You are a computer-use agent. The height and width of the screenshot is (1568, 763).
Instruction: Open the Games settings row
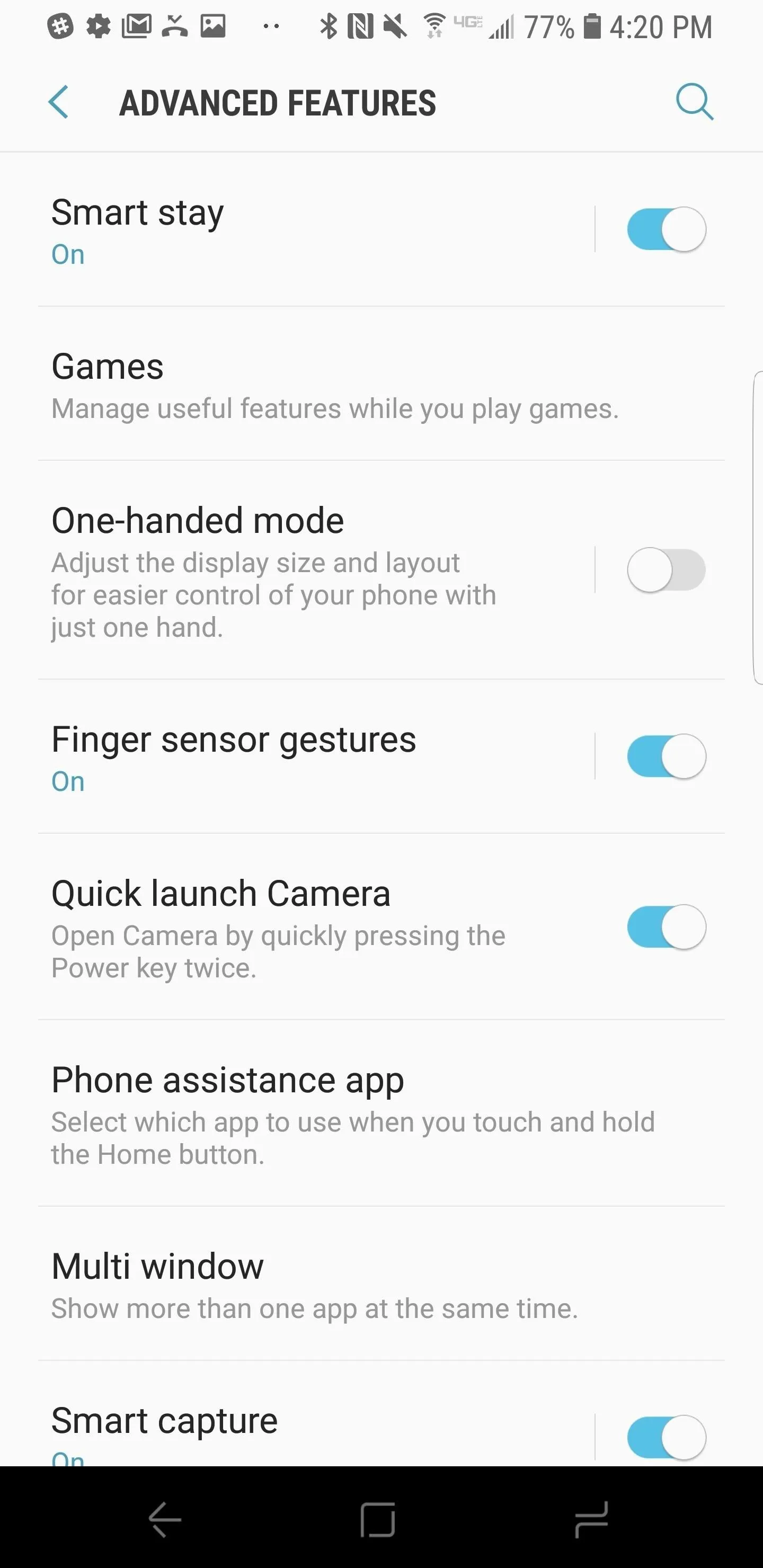[381, 384]
